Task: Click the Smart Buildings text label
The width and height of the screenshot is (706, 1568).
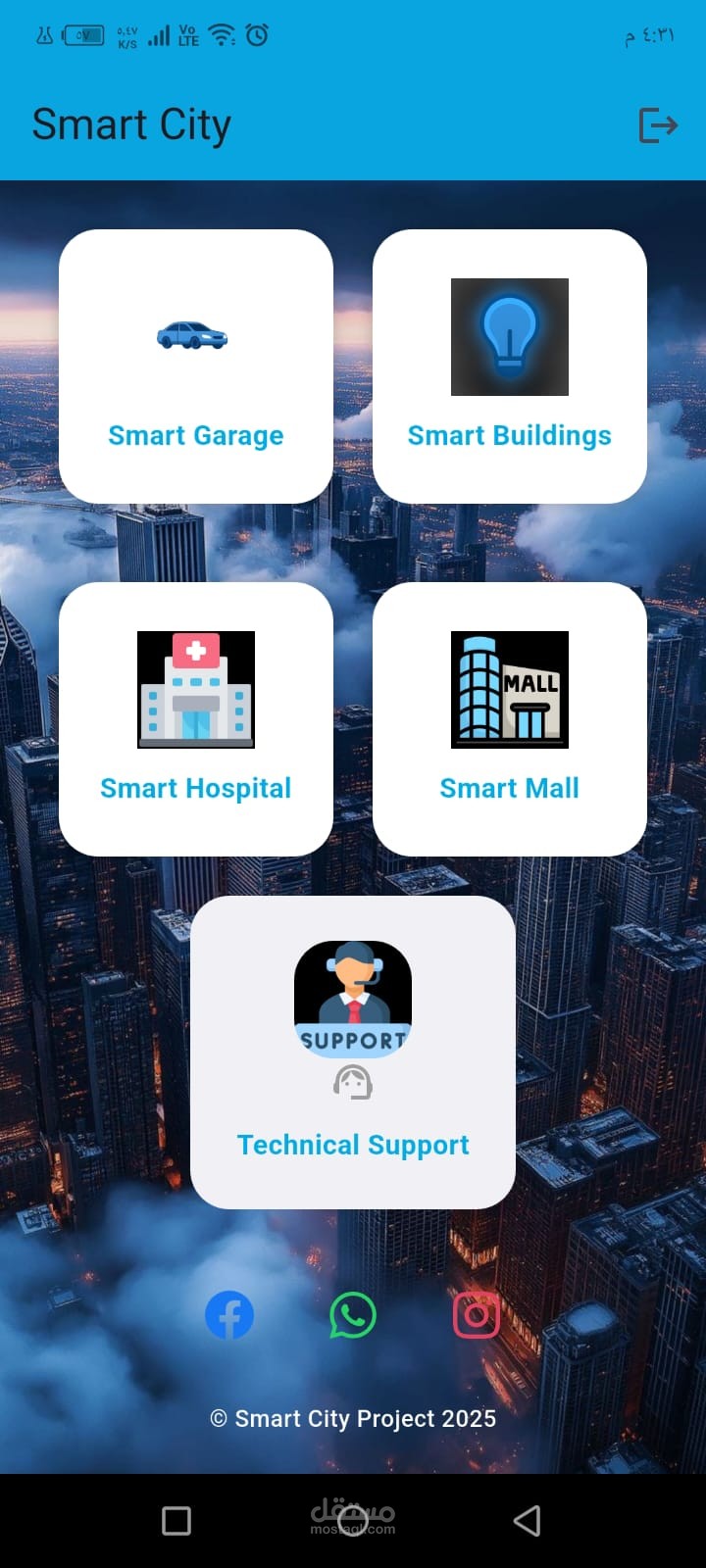Action: [x=509, y=435]
